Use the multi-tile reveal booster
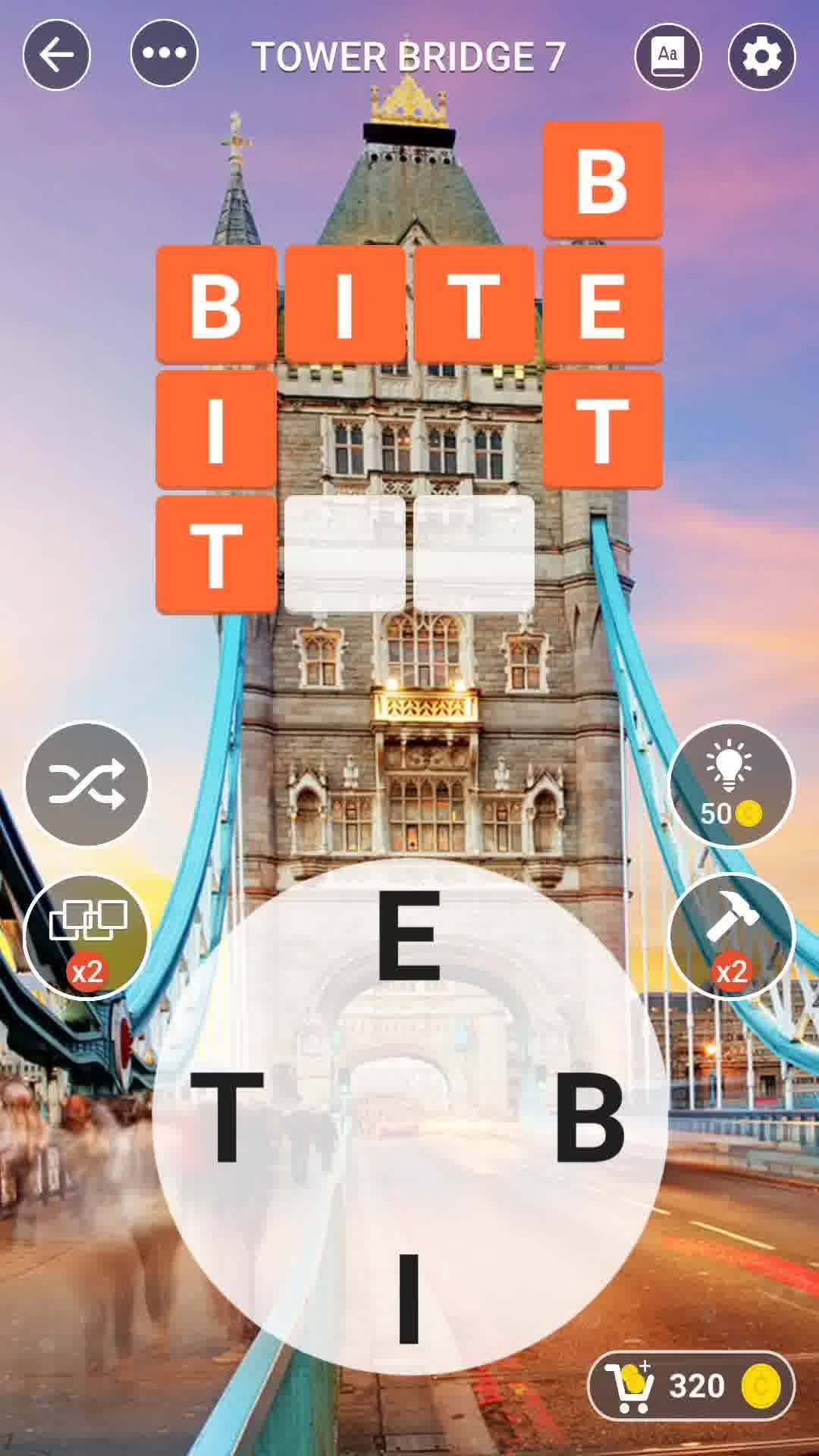Screen dimensions: 819x1456 coord(87,937)
